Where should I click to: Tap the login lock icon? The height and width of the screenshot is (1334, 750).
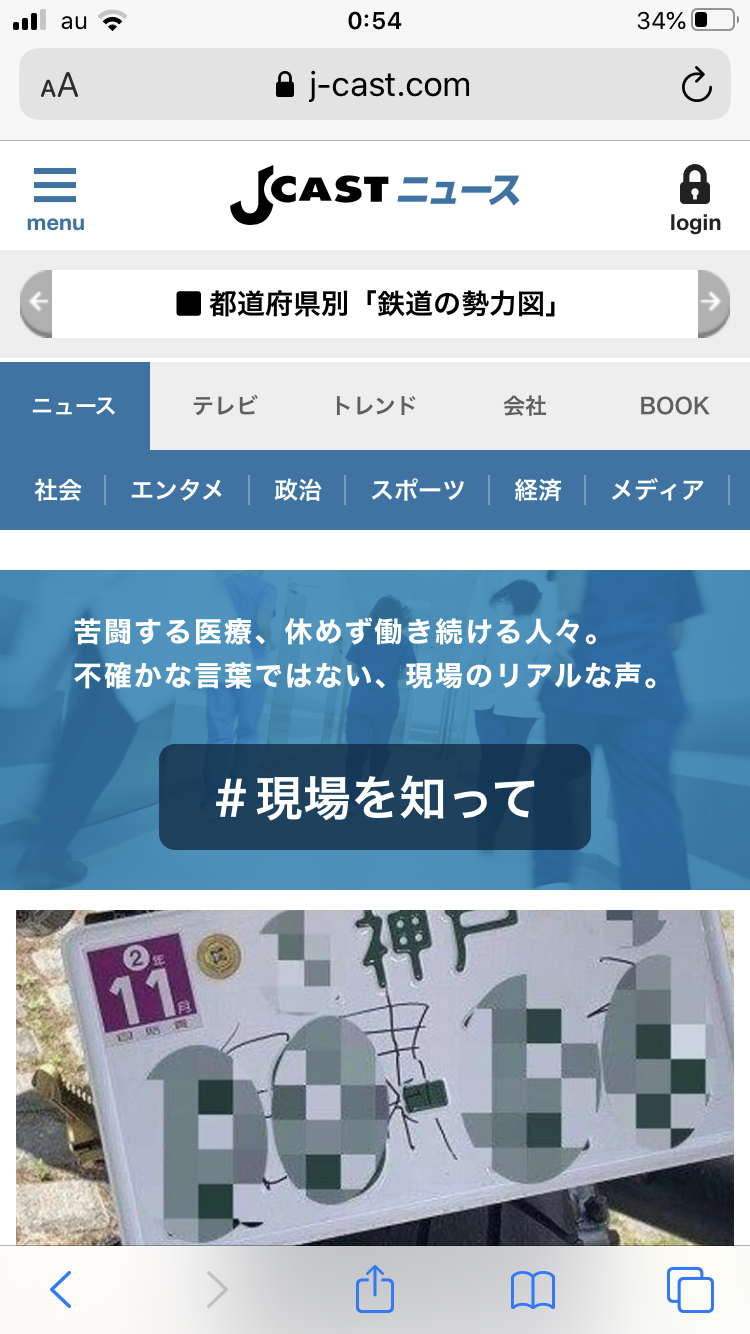click(695, 198)
